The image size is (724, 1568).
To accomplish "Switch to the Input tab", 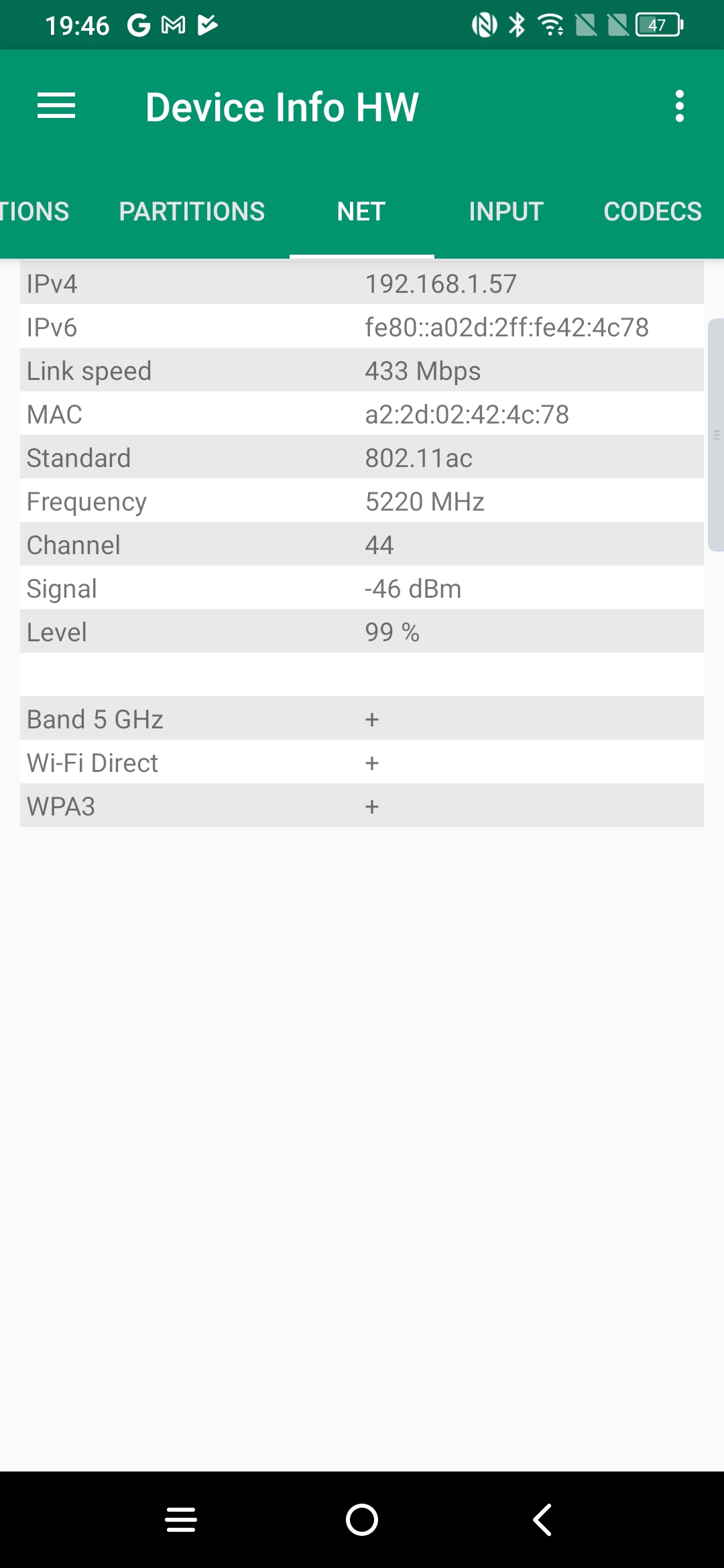I will click(x=506, y=212).
